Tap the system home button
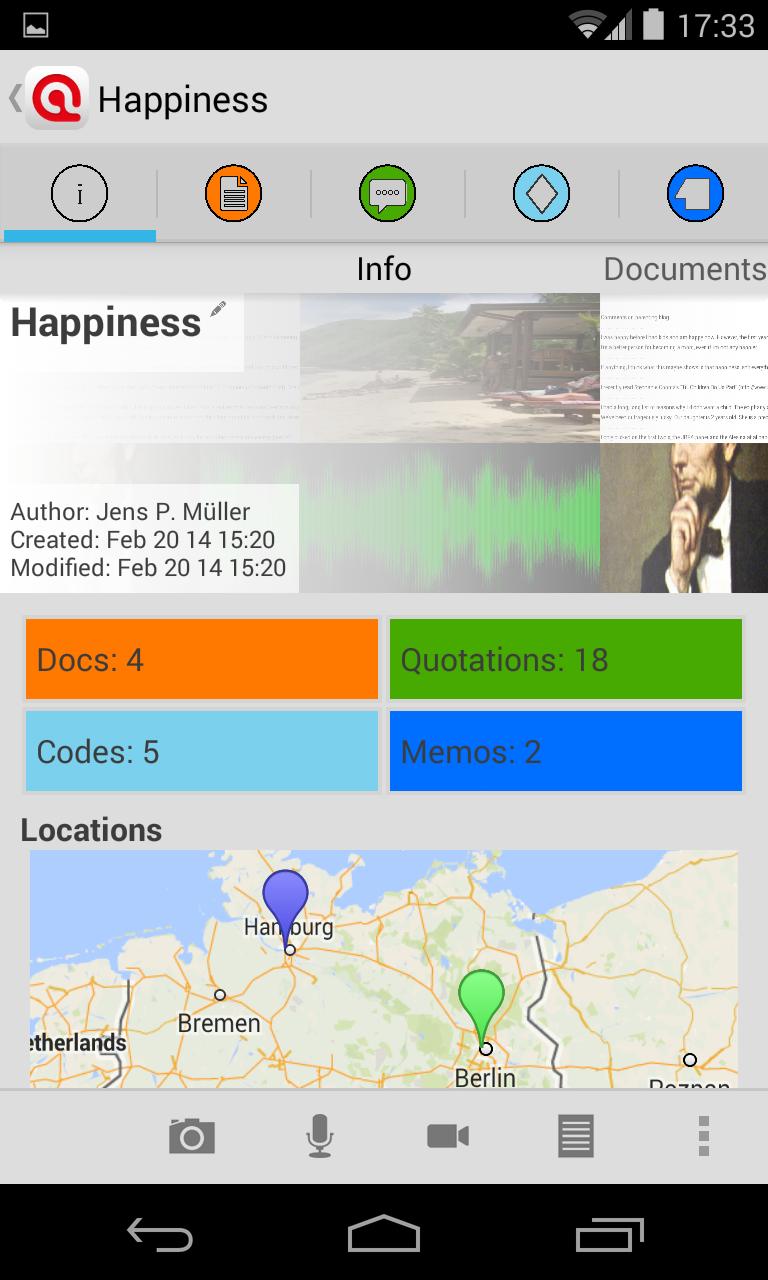768x1280 pixels. 384,1234
